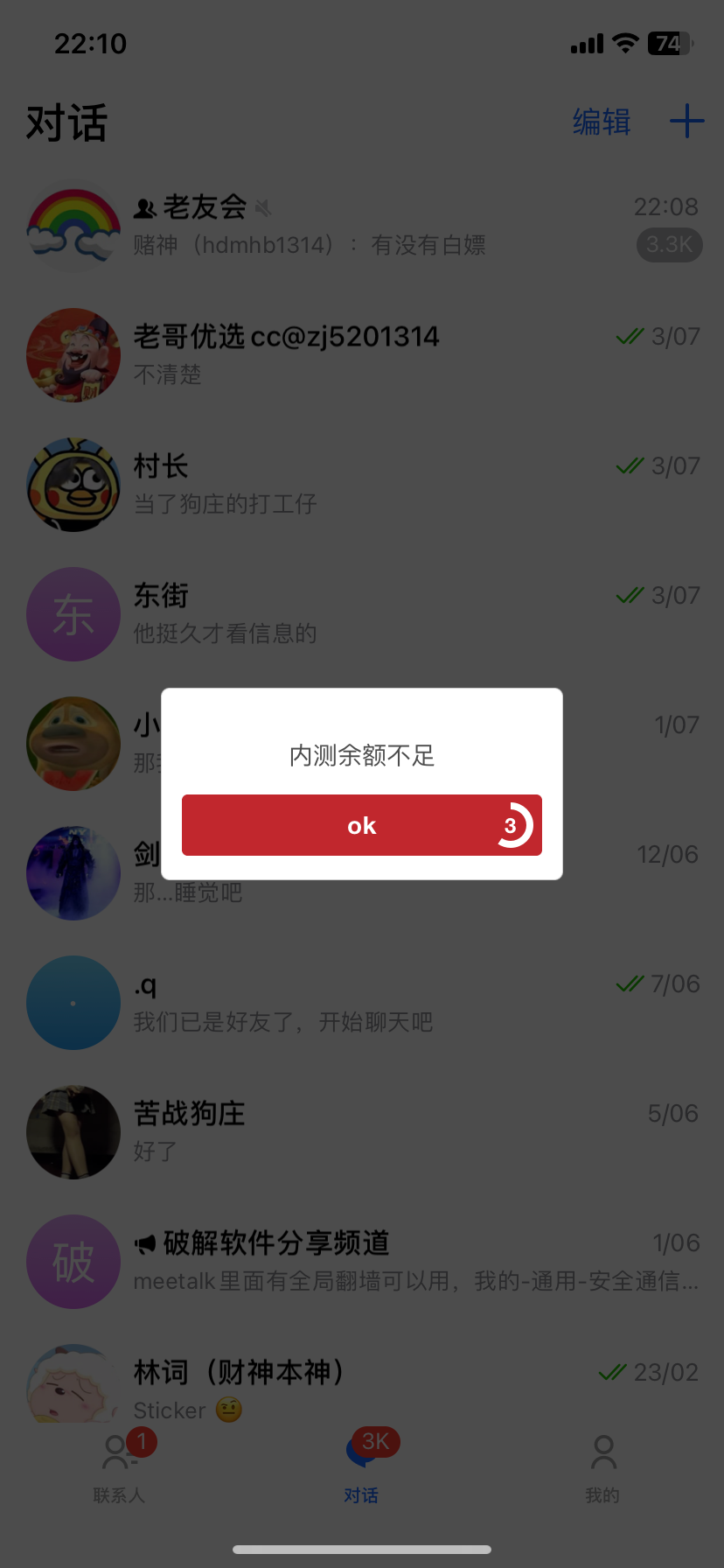This screenshot has width=724, height=1568.
Task: Open the chat with .q
Action: (362, 1002)
